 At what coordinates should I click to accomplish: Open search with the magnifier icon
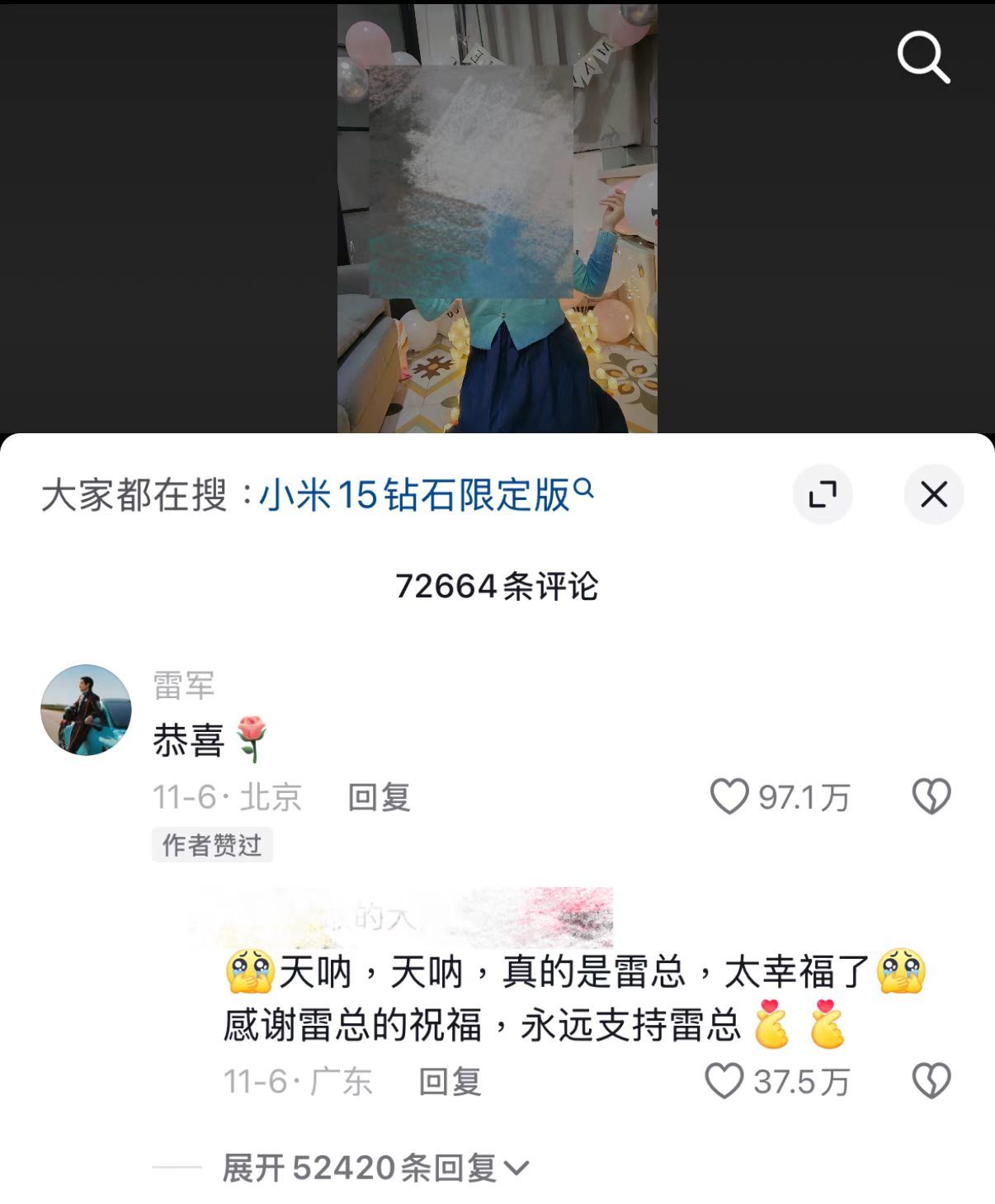923,57
